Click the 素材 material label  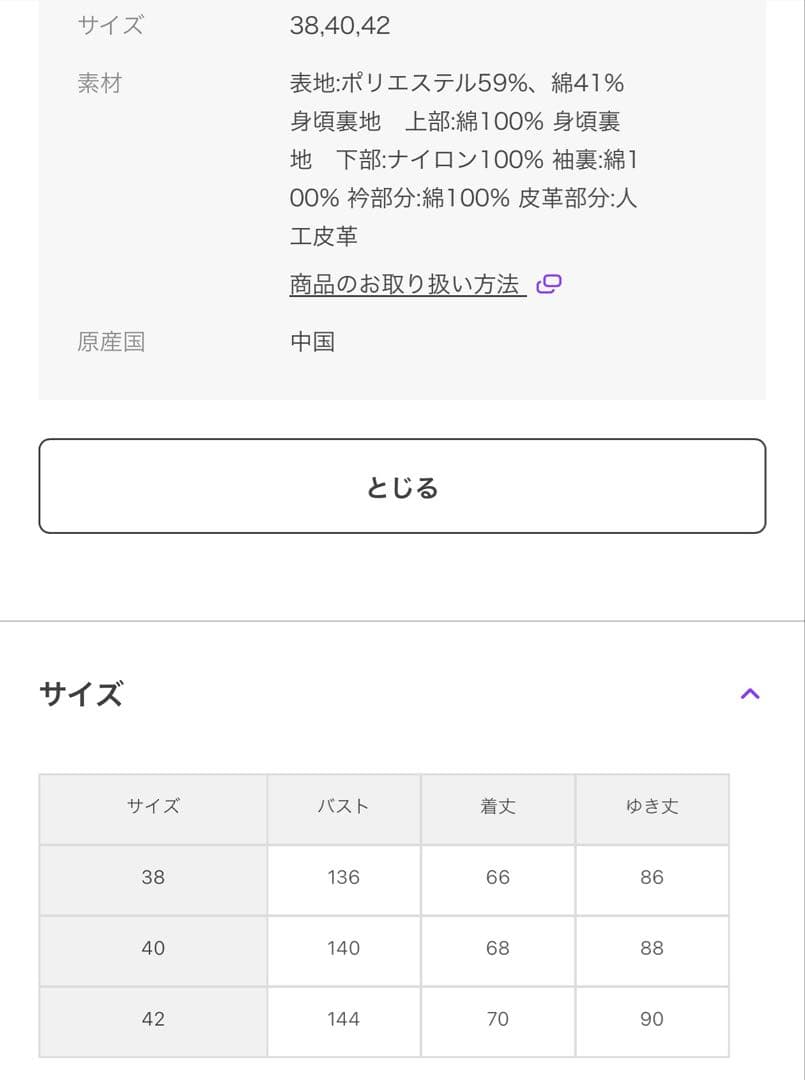coord(99,84)
